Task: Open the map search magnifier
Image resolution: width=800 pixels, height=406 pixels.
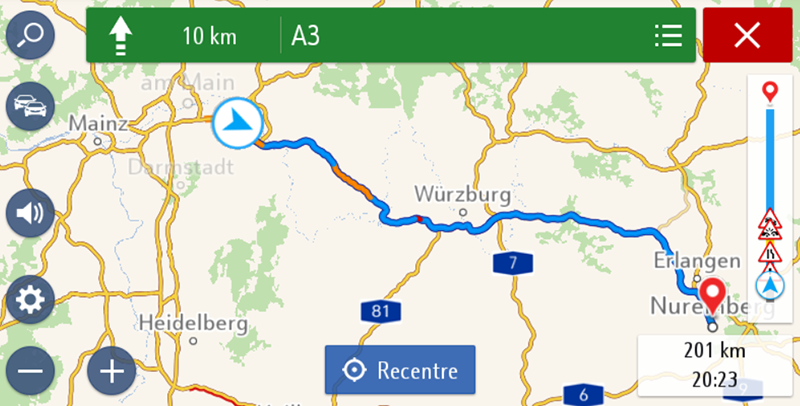Action: pos(30,38)
